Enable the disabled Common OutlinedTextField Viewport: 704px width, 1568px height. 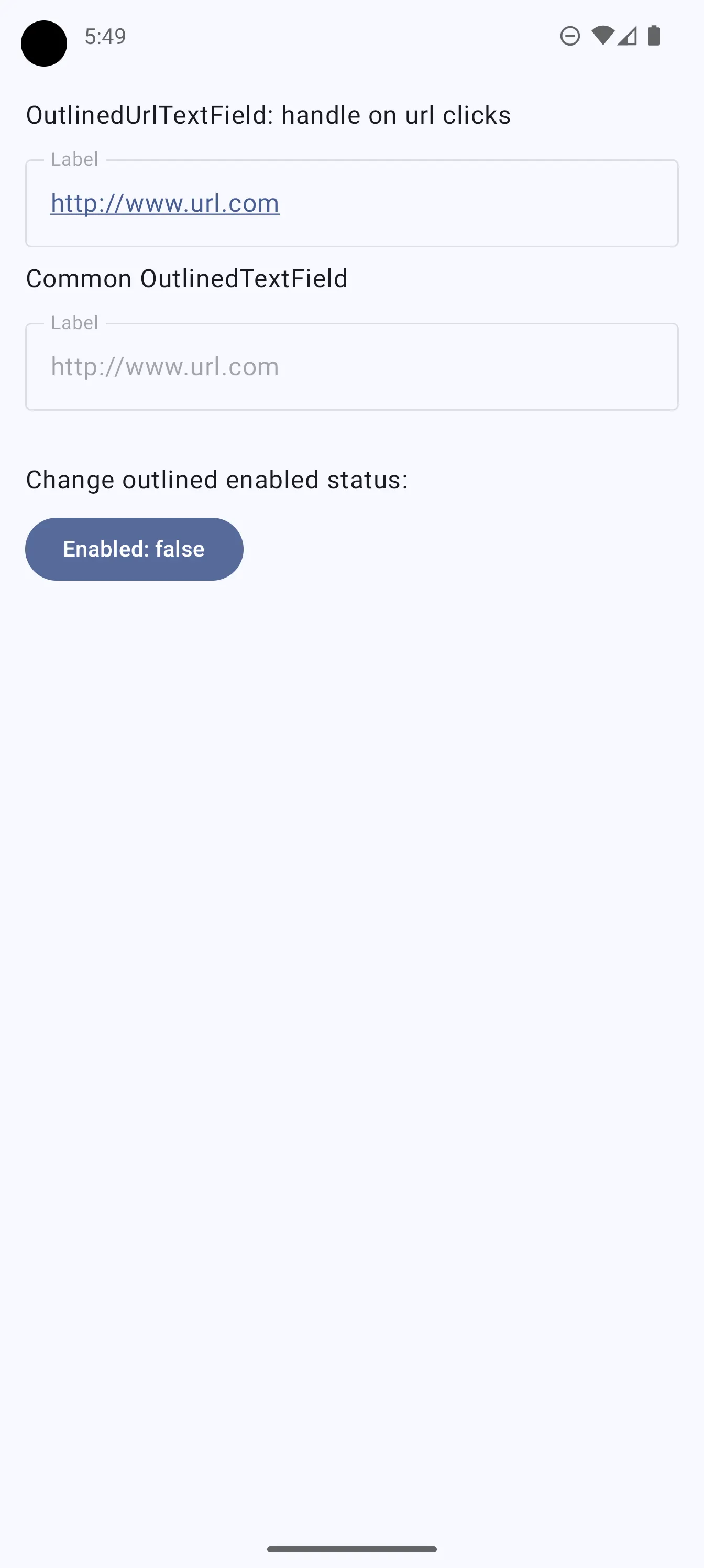click(x=351, y=366)
